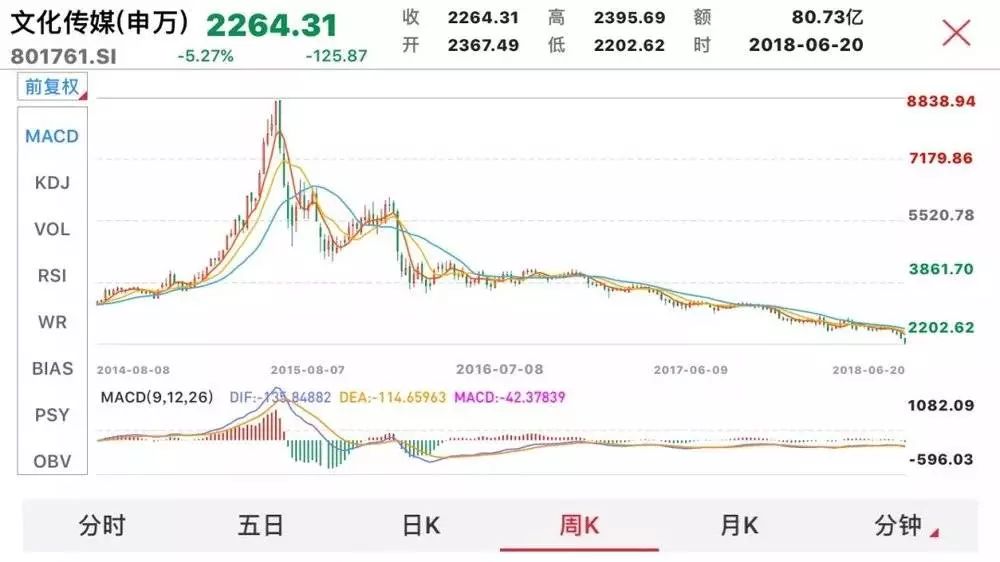Switch indicator to KDJ
This screenshot has width=1000, height=562.
[51, 183]
